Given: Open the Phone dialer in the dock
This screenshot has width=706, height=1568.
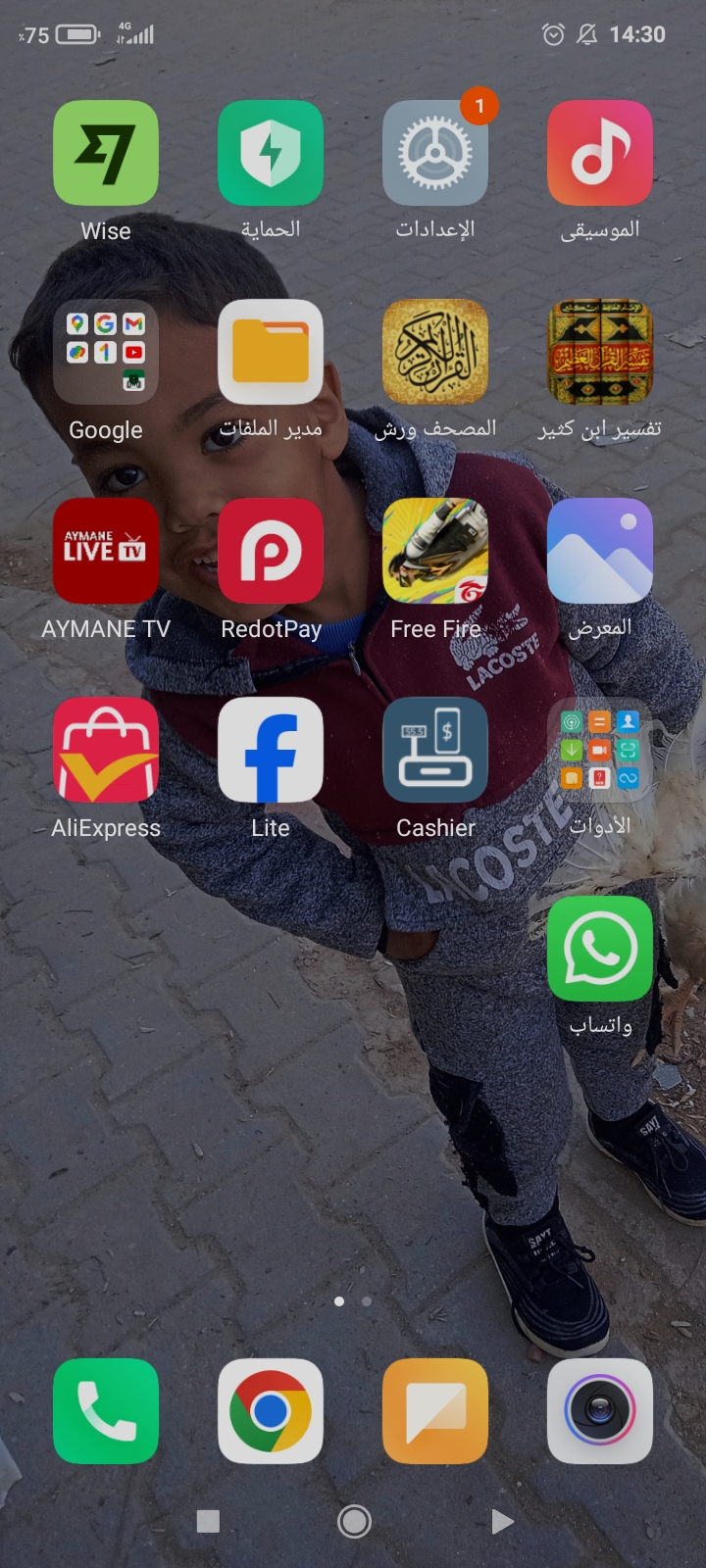Looking at the screenshot, I should click(106, 1411).
